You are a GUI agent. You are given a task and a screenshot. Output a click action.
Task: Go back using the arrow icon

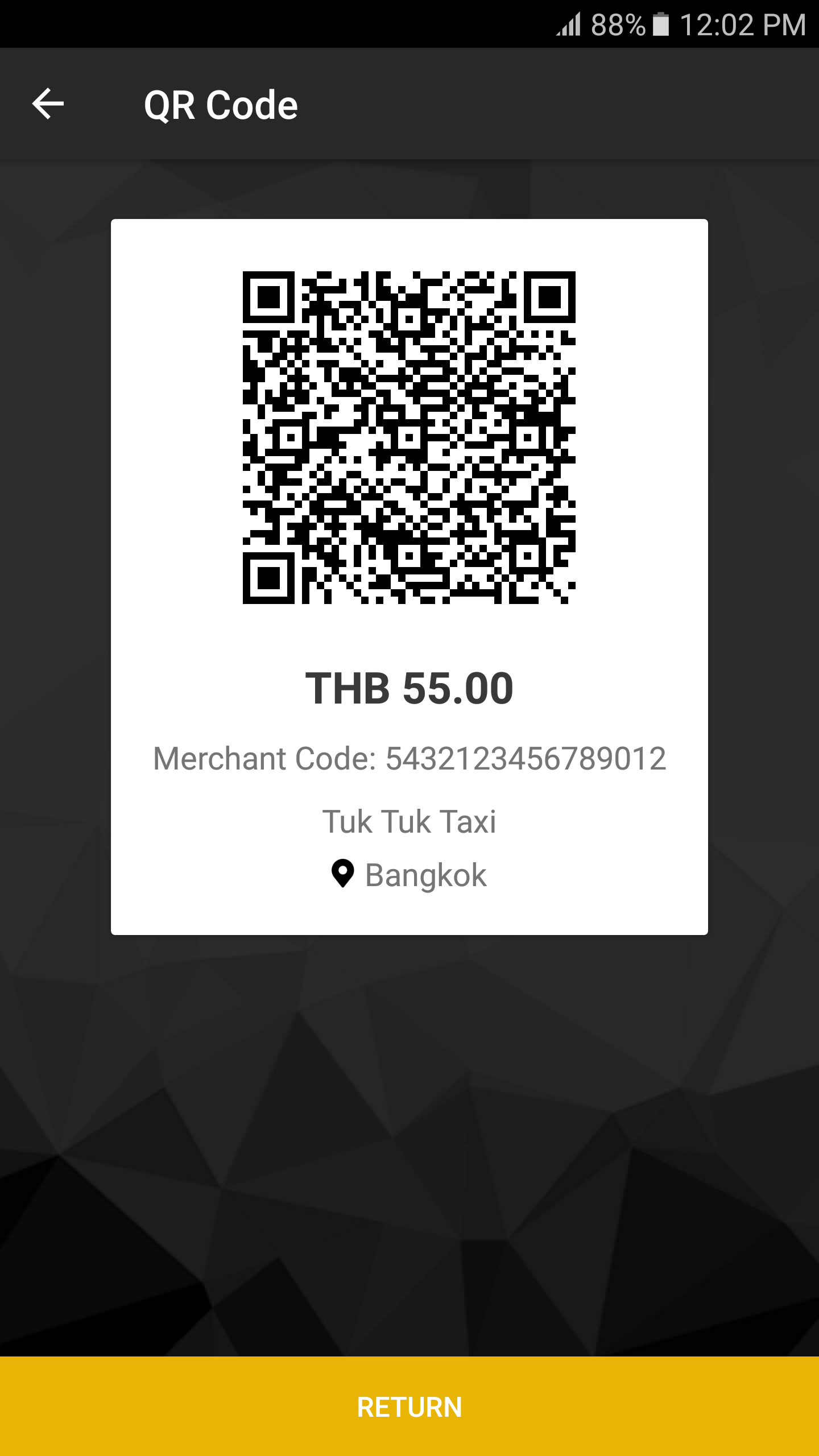(48, 104)
